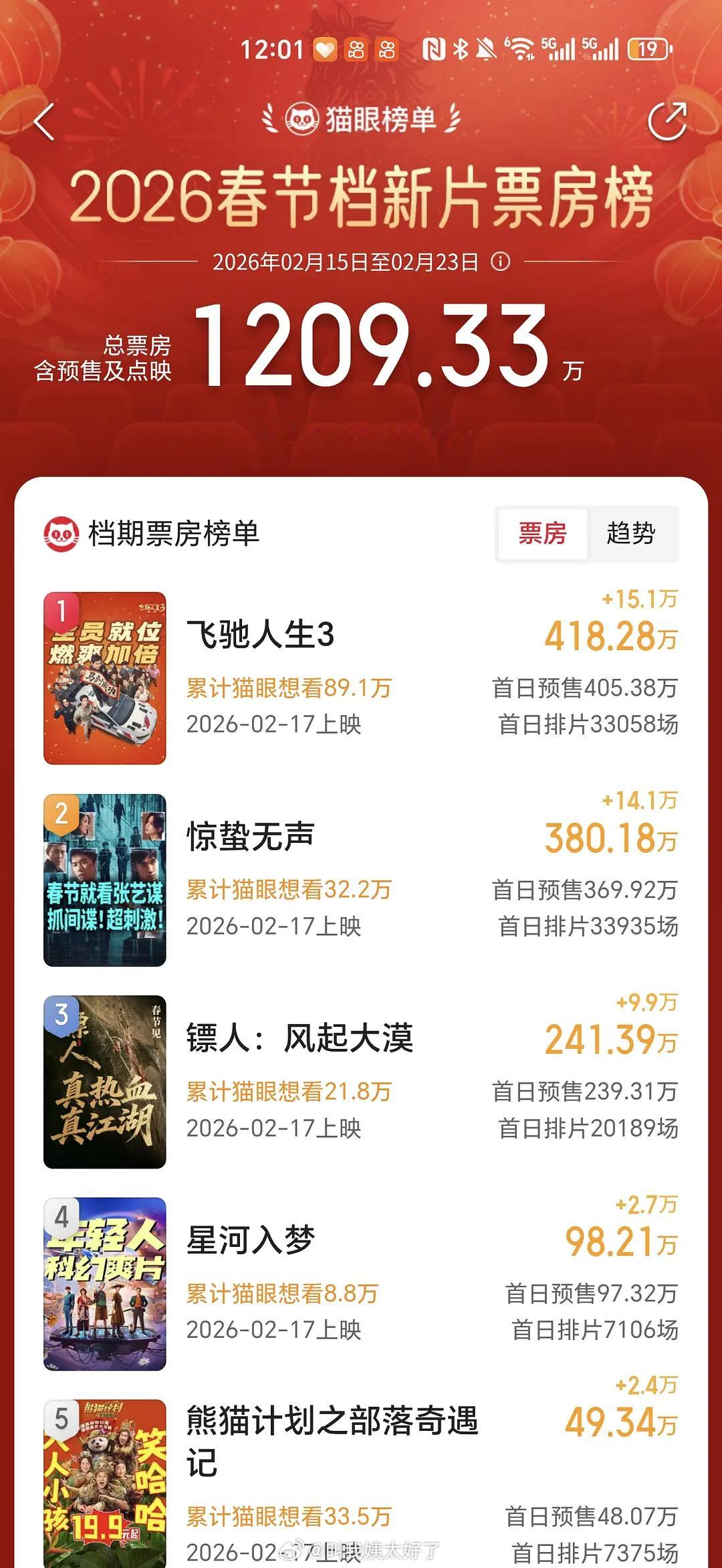Select the 票房 tab
The width and height of the screenshot is (722, 1568).
point(543,532)
